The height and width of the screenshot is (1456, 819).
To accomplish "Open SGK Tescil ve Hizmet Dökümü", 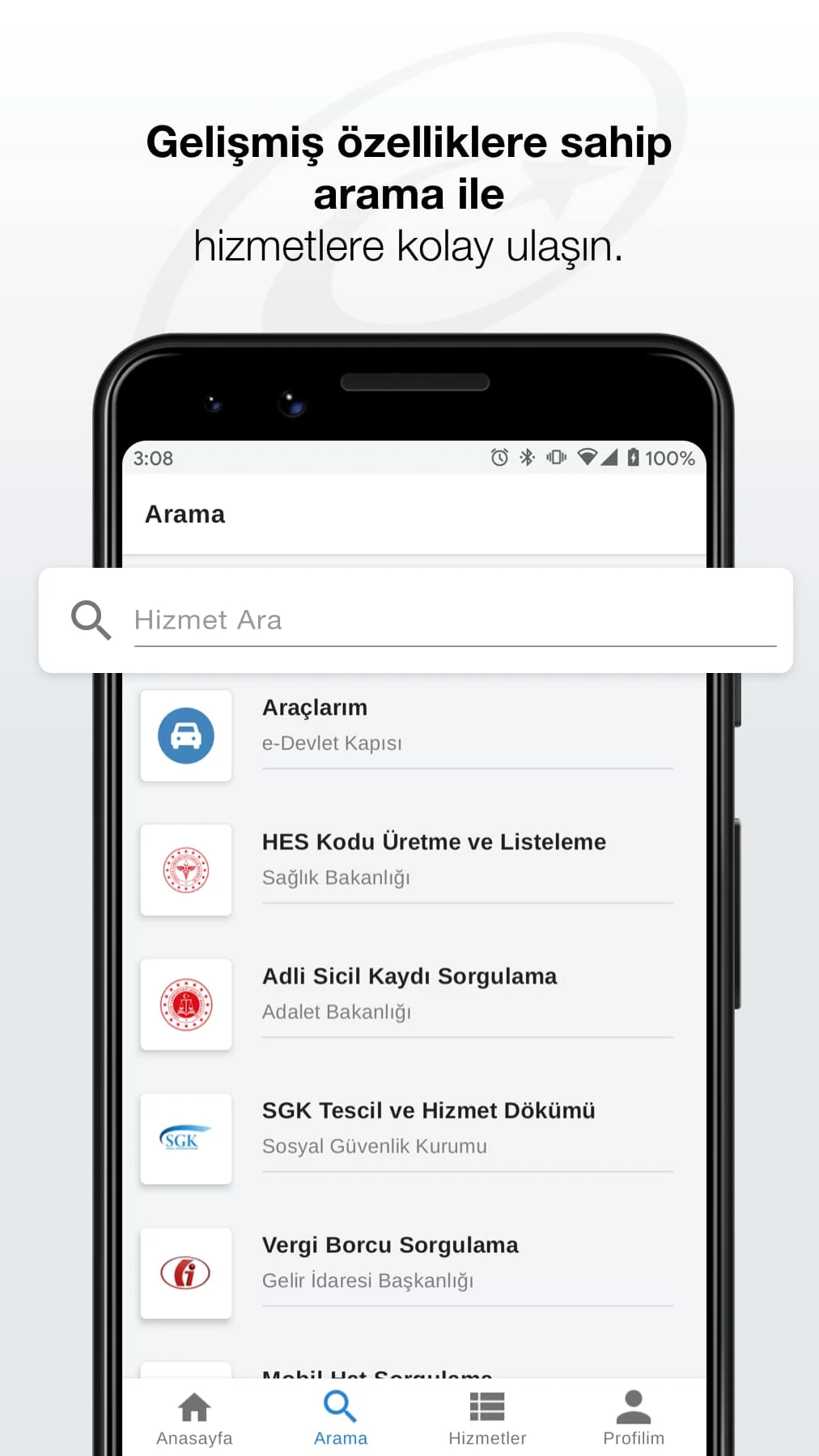I will tap(428, 1127).
